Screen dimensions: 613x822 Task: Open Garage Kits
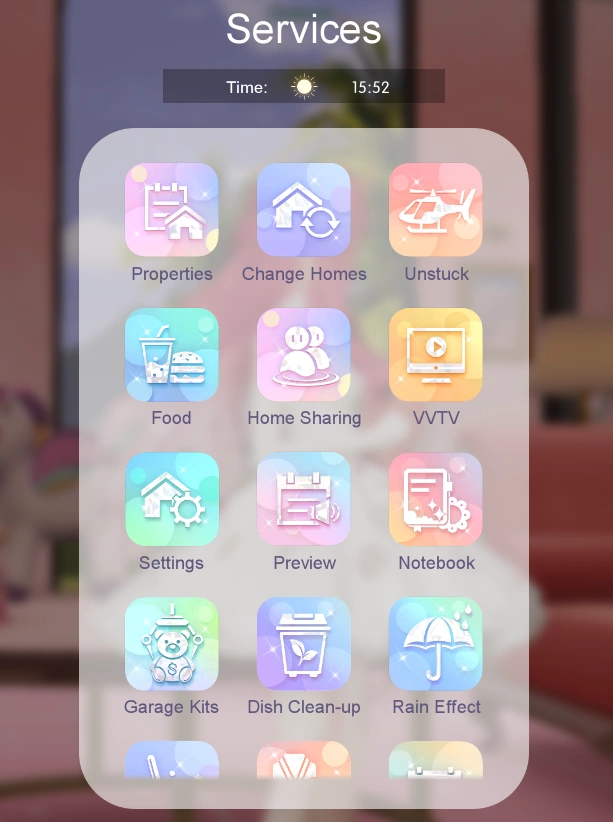(x=171, y=644)
